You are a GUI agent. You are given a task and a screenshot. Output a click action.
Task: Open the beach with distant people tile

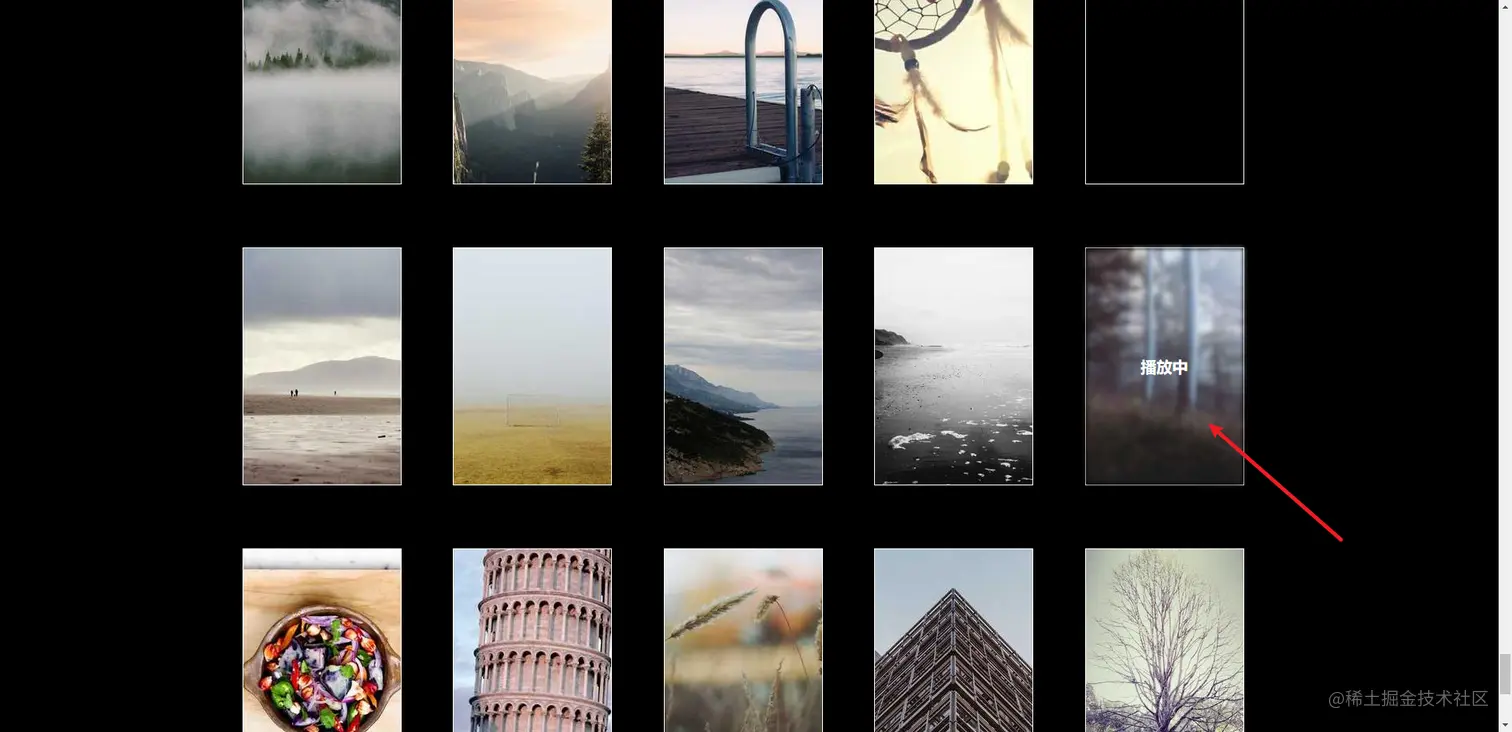pyautogui.click(x=322, y=366)
